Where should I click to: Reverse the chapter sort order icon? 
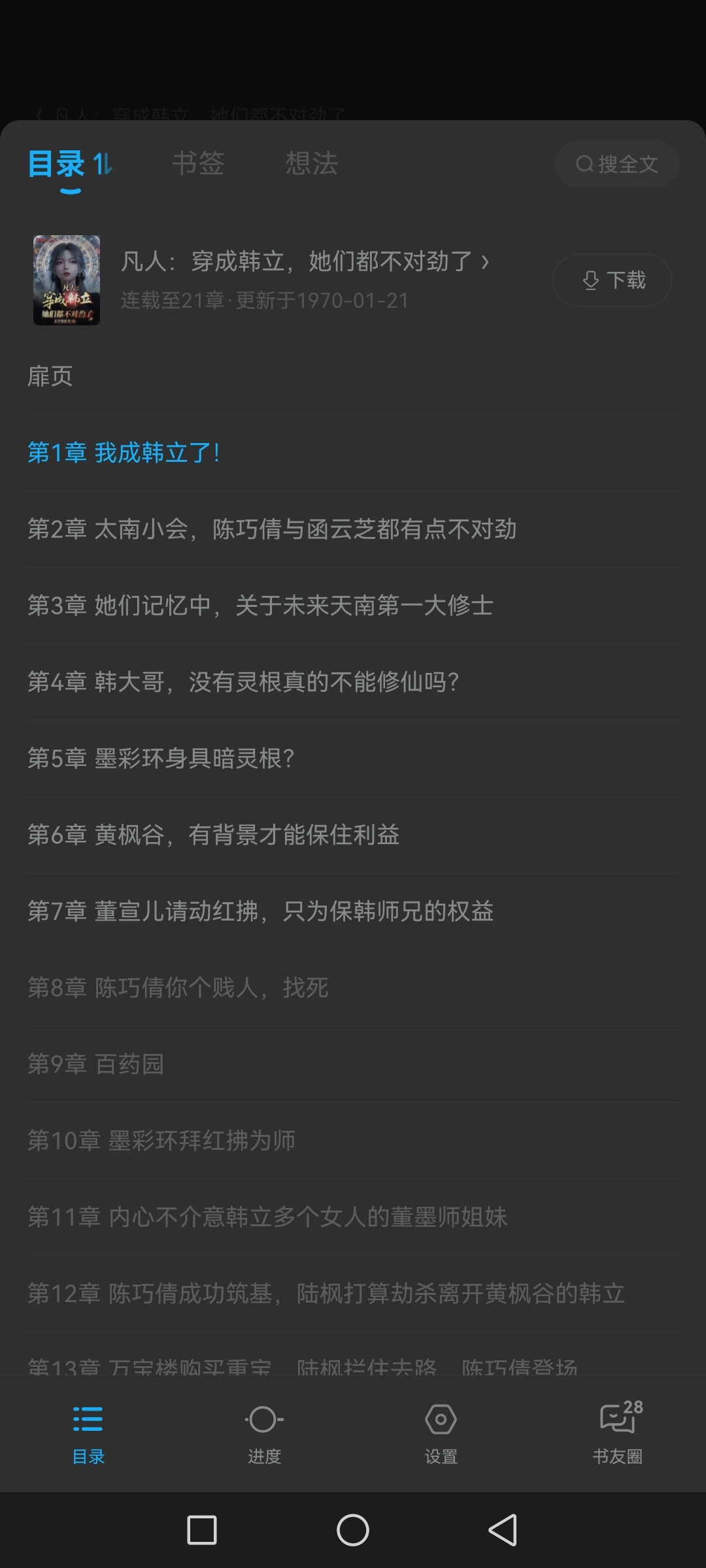click(103, 163)
